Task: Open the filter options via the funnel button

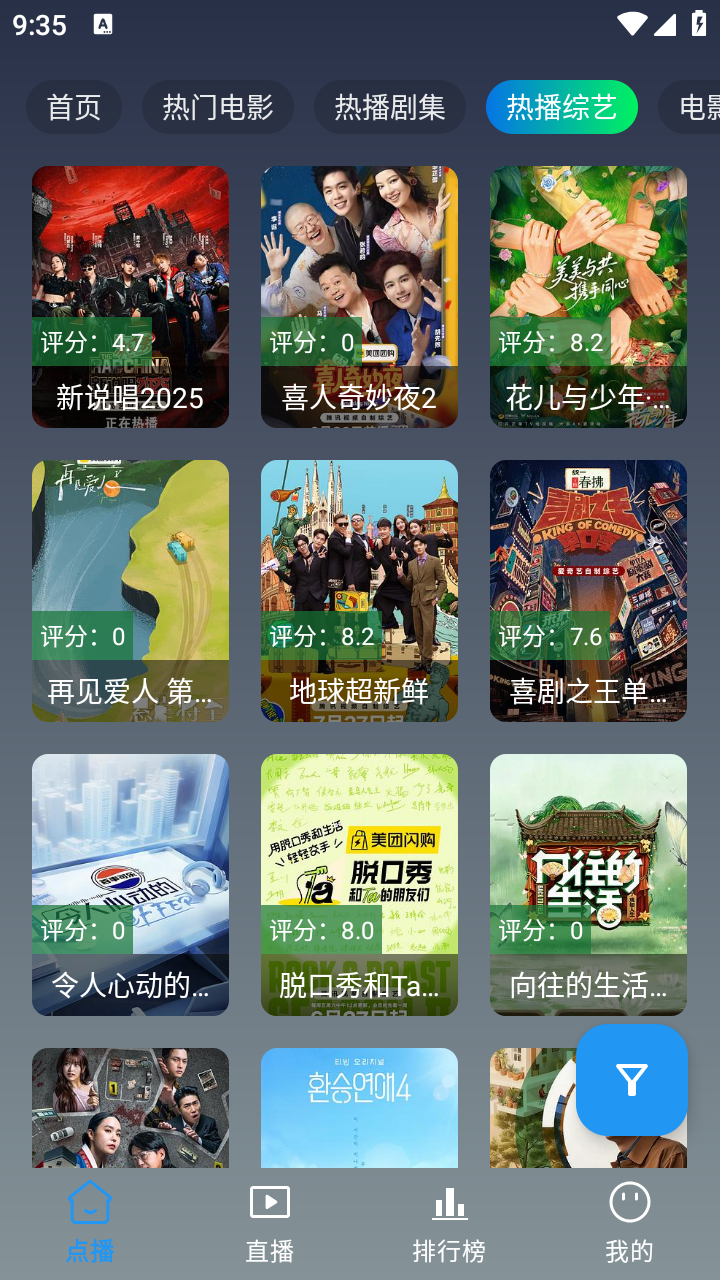Action: click(x=631, y=1081)
